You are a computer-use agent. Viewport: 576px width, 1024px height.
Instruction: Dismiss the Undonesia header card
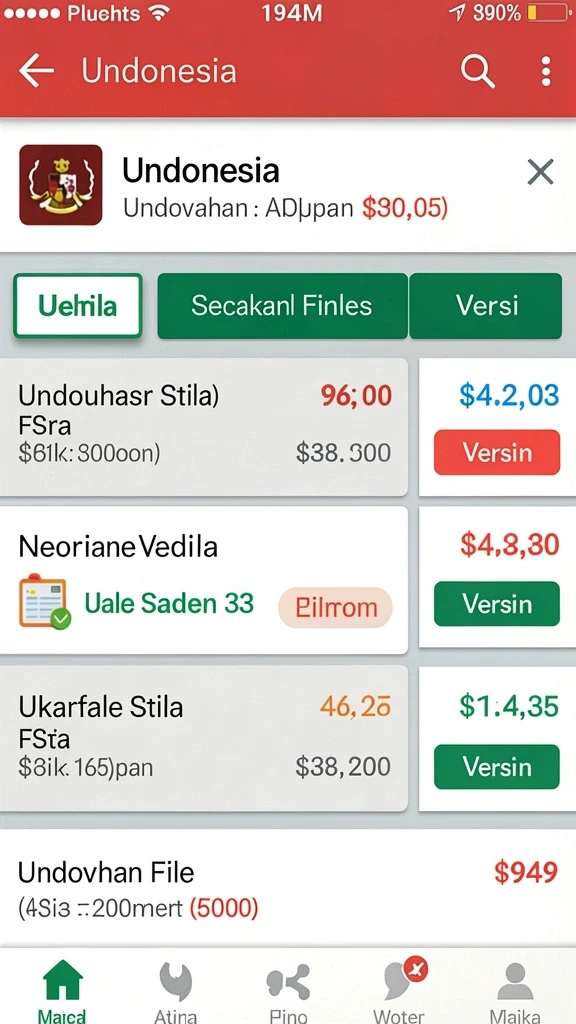(x=540, y=172)
